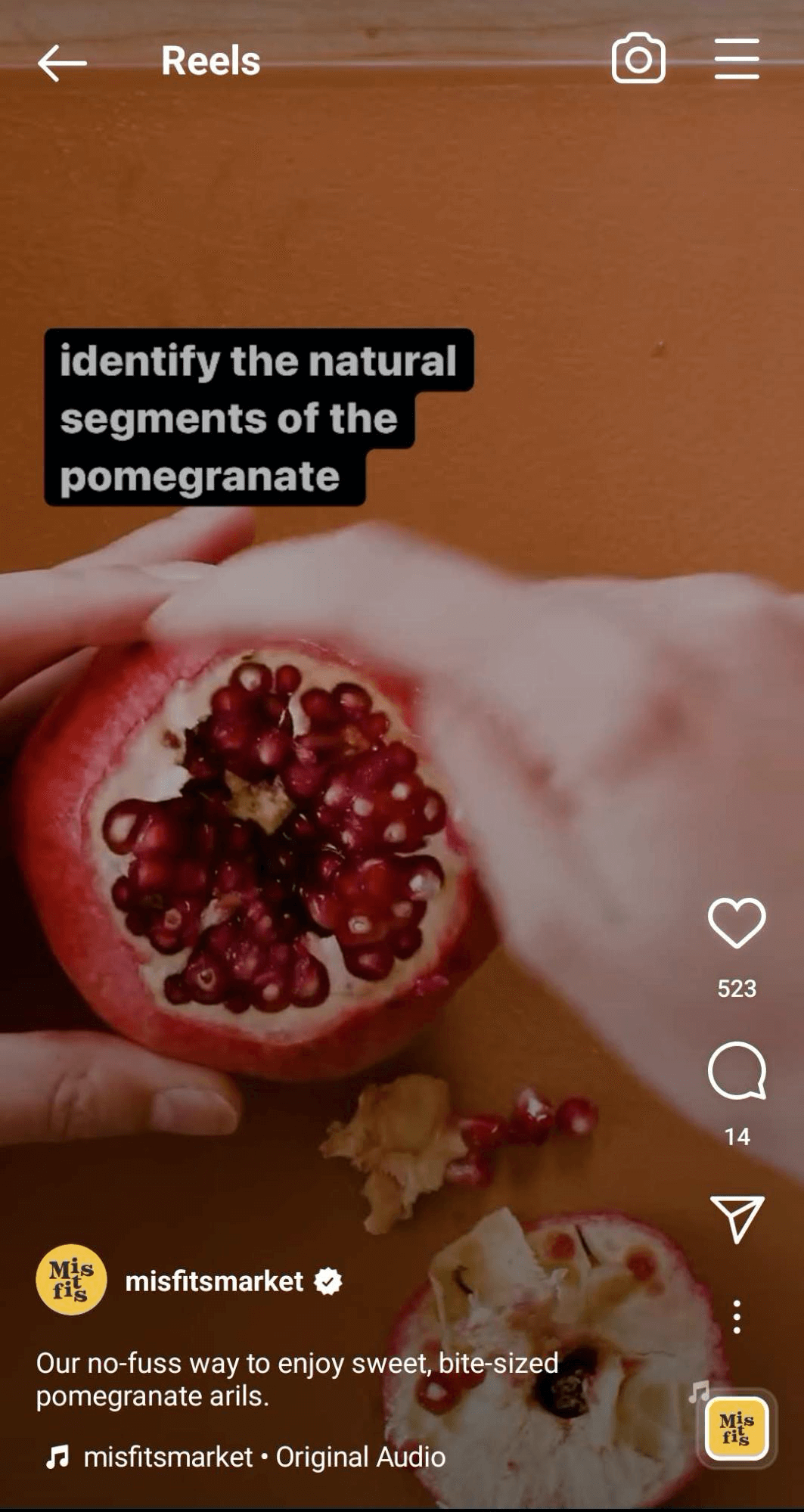Expand the caption about pomegranate arils
The height and width of the screenshot is (1512, 804).
(x=296, y=1379)
